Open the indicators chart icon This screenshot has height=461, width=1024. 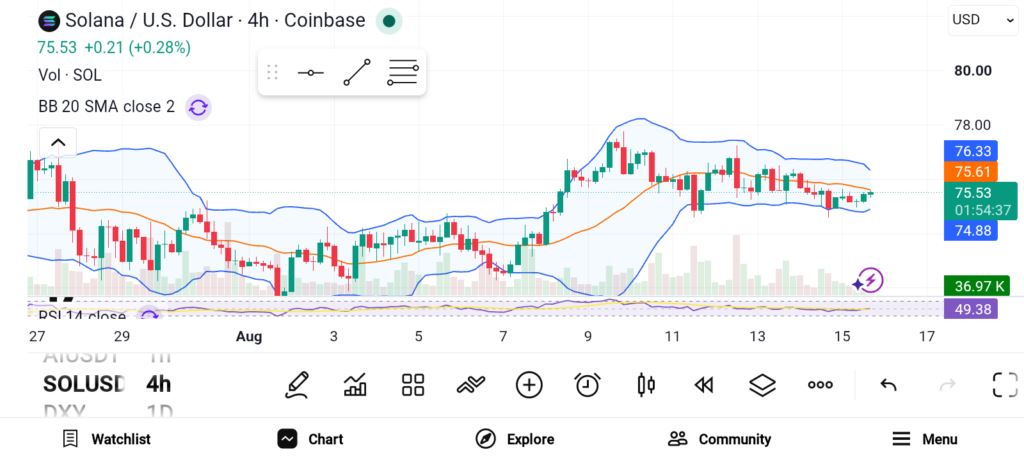pyautogui.click(x=355, y=385)
